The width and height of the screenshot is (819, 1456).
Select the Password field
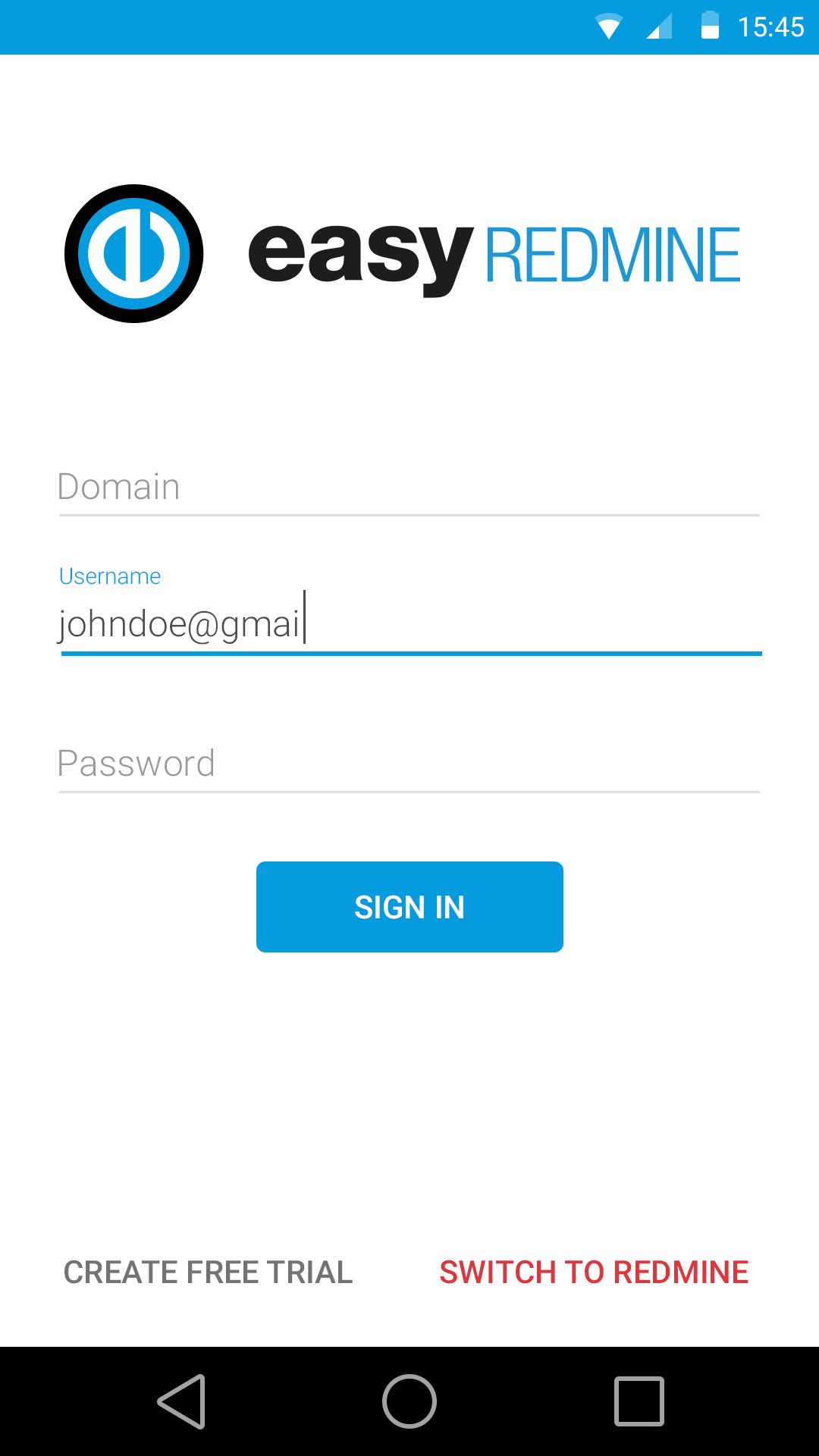pos(409,764)
